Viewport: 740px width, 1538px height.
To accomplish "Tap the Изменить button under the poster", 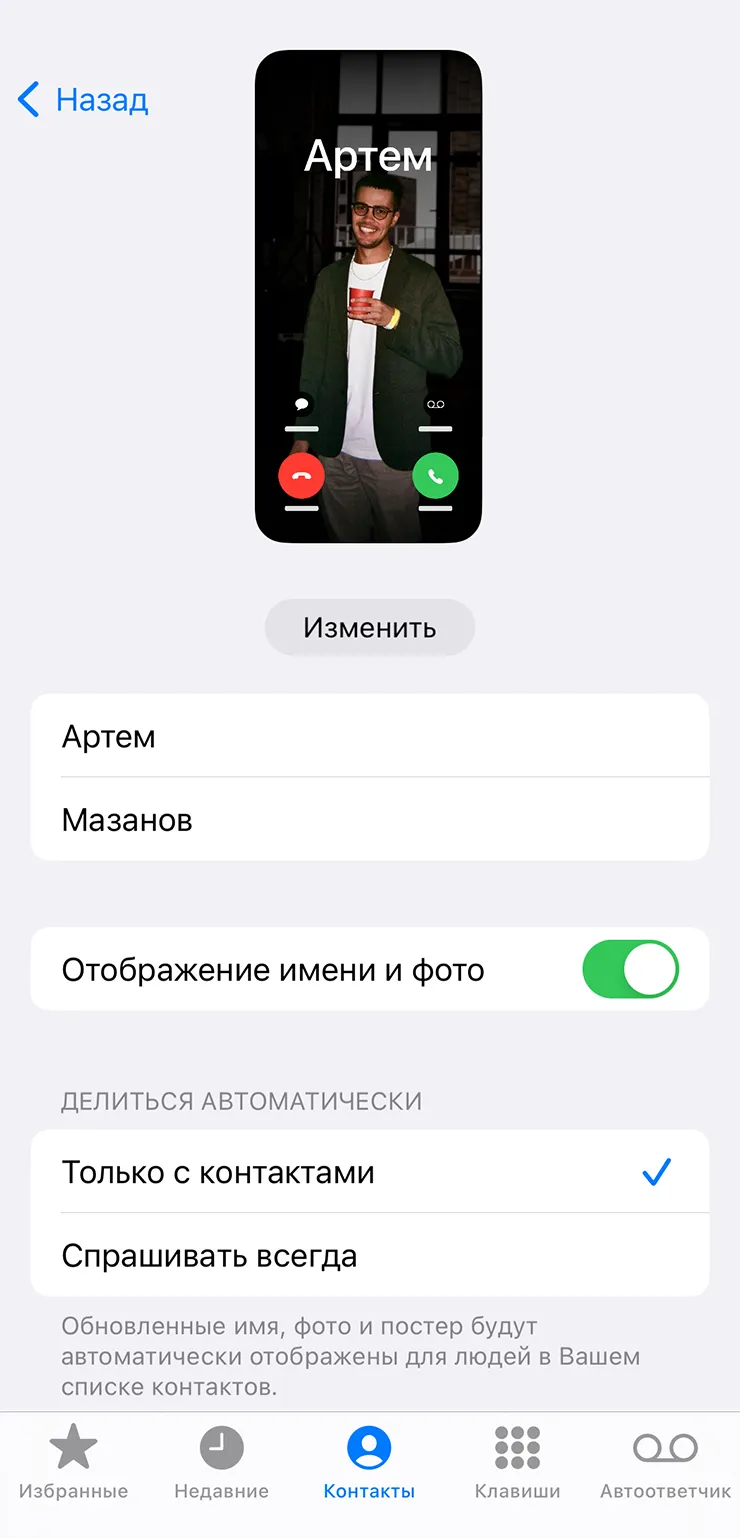I will point(369,627).
